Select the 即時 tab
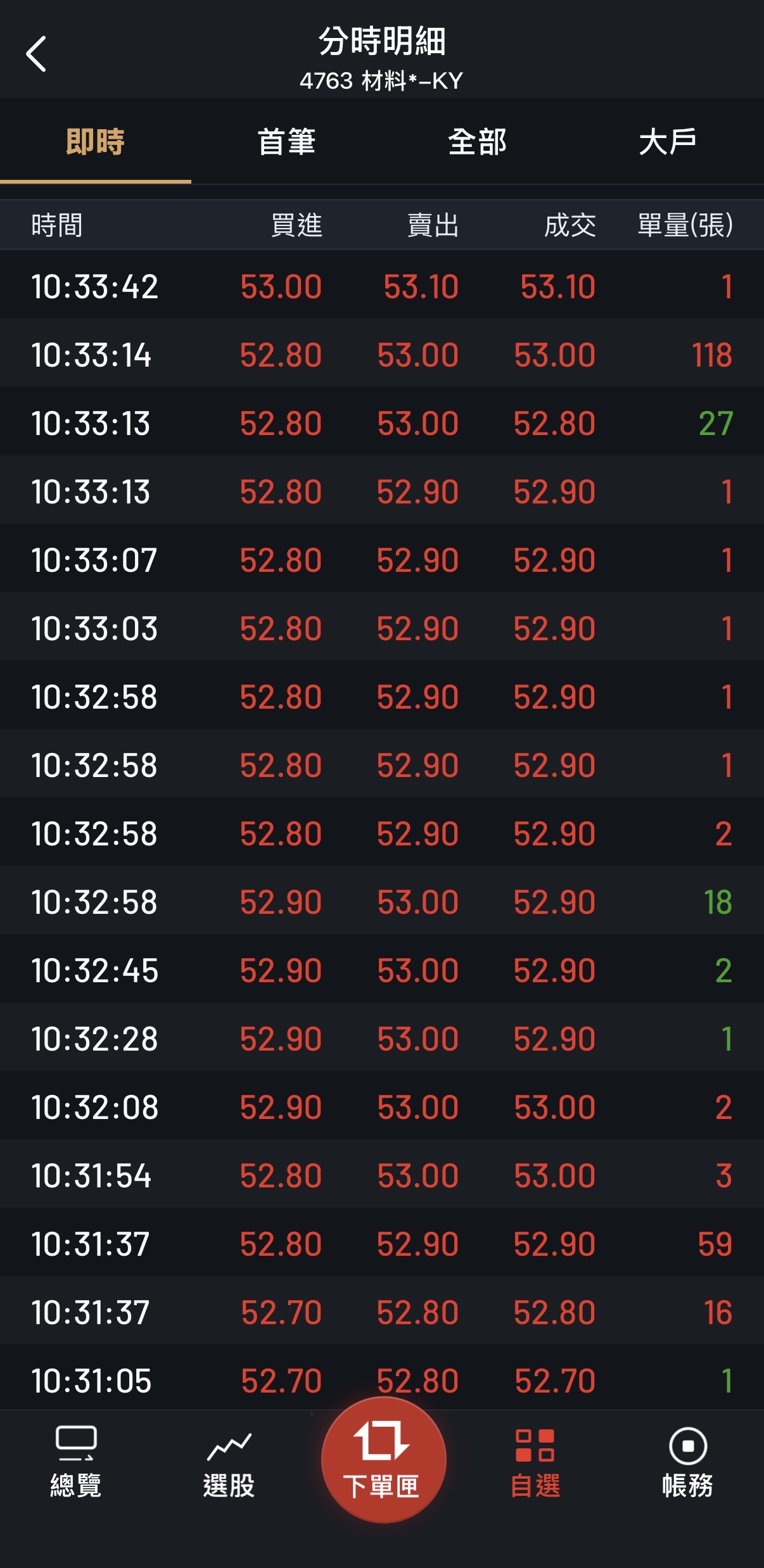The height and width of the screenshot is (1568, 764). (x=96, y=142)
